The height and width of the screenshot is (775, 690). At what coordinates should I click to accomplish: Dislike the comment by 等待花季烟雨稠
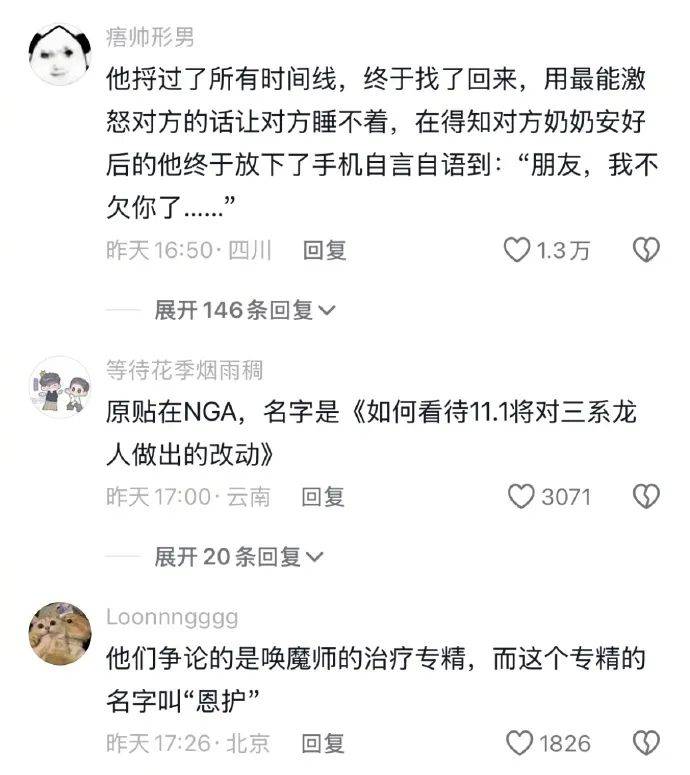point(647,496)
